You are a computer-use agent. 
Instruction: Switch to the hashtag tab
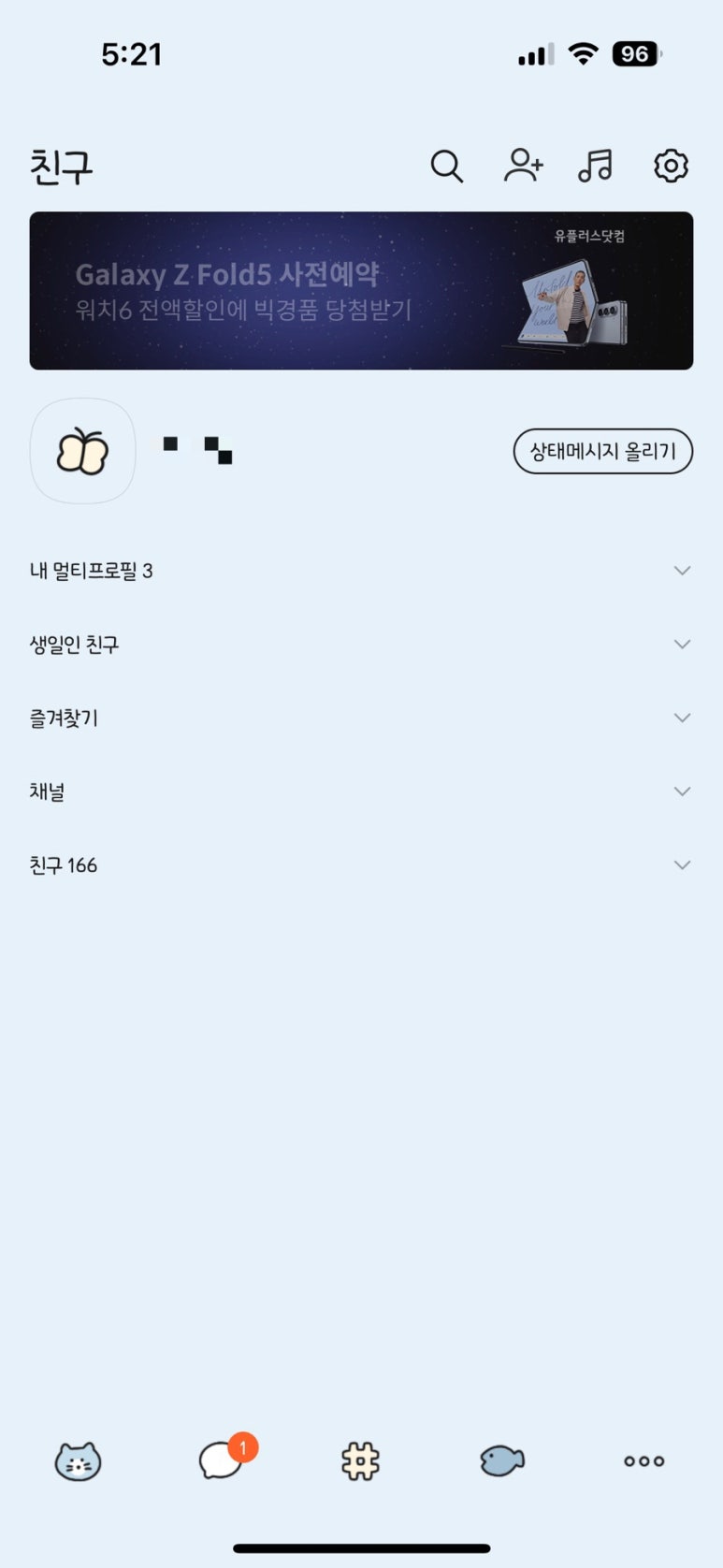coord(361,1460)
